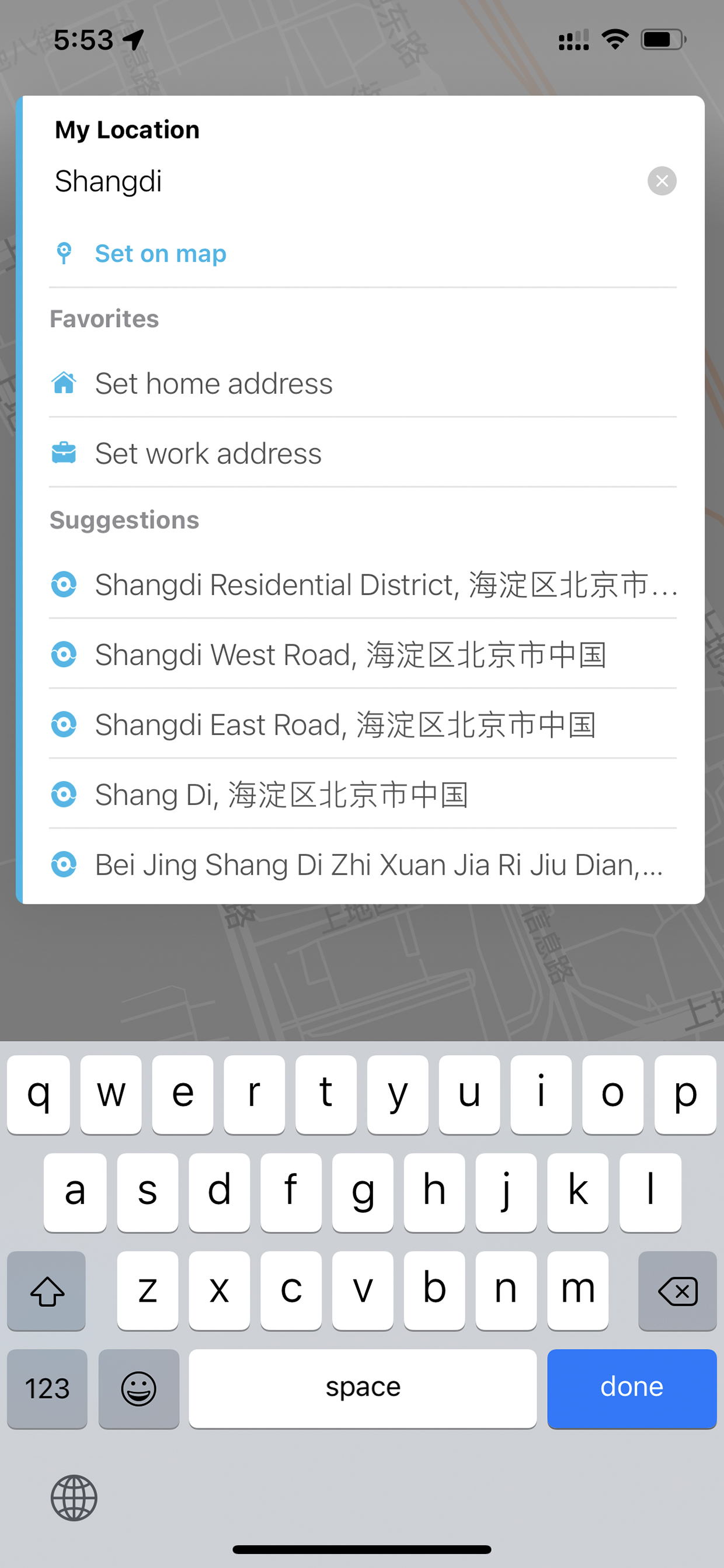The height and width of the screenshot is (1568, 724).
Task: Switch to the 123 numeric keyboard
Action: coord(47,1388)
